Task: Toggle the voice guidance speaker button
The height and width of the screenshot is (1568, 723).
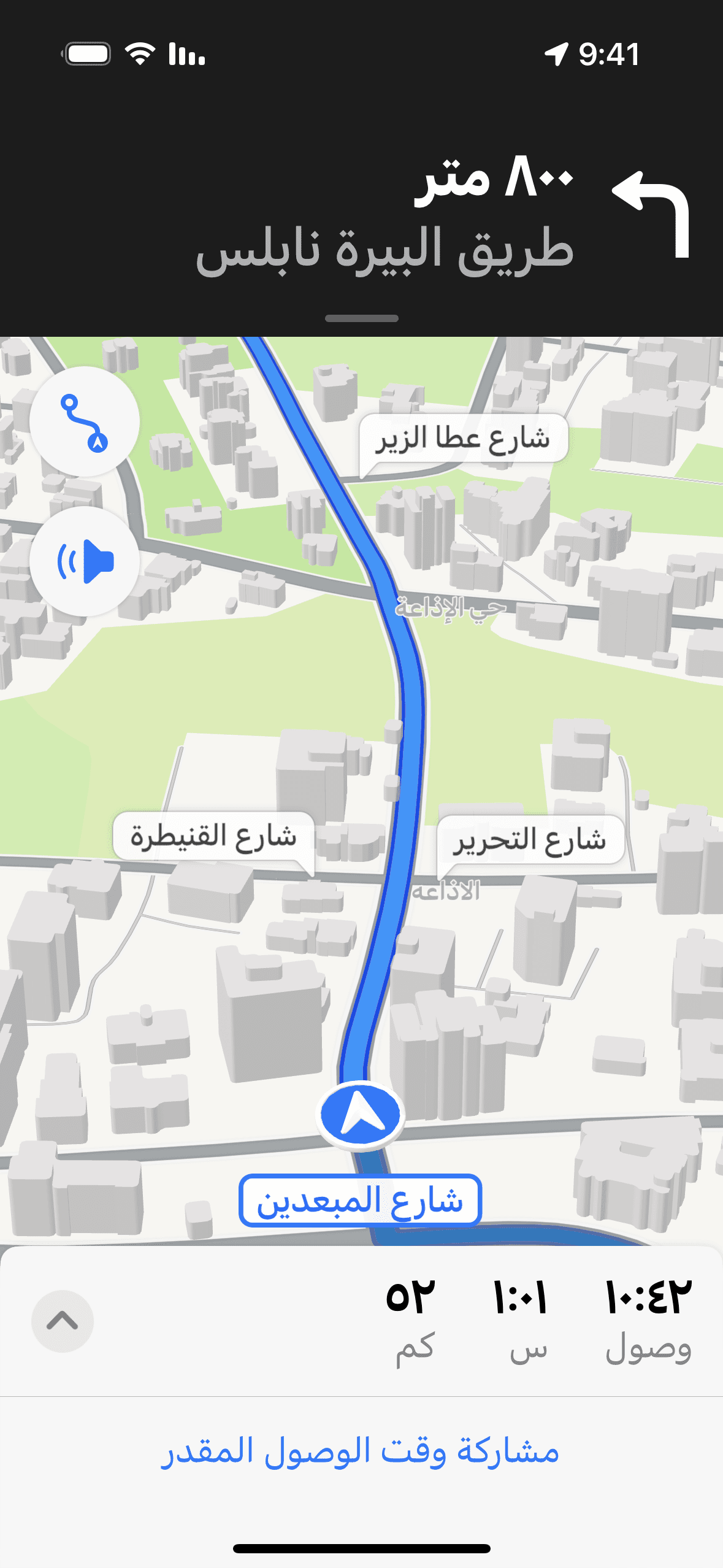Action: [85, 561]
